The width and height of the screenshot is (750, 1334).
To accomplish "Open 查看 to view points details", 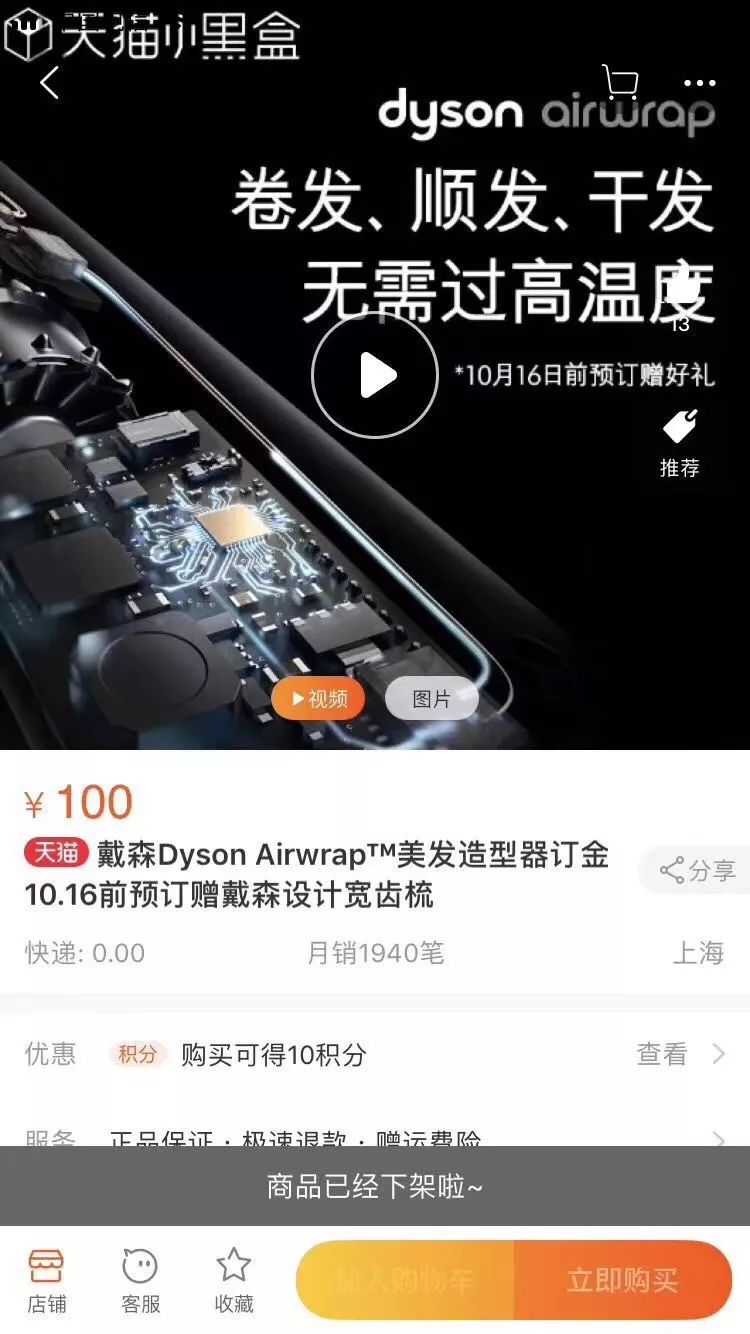I will pos(662,1052).
